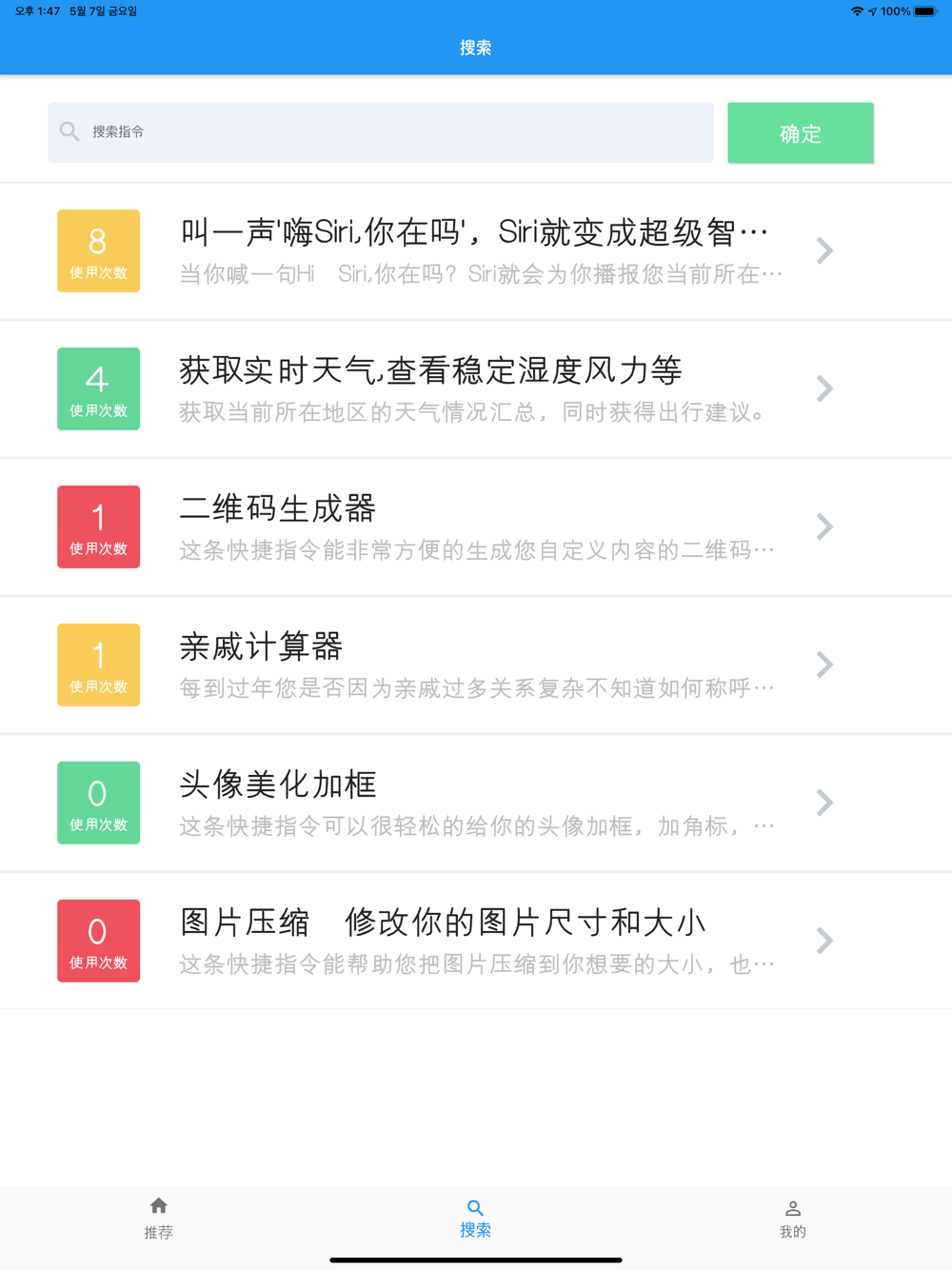The width and height of the screenshot is (952, 1270).
Task: Open 图片压缩 image compression shortcut
Action: (x=474, y=941)
